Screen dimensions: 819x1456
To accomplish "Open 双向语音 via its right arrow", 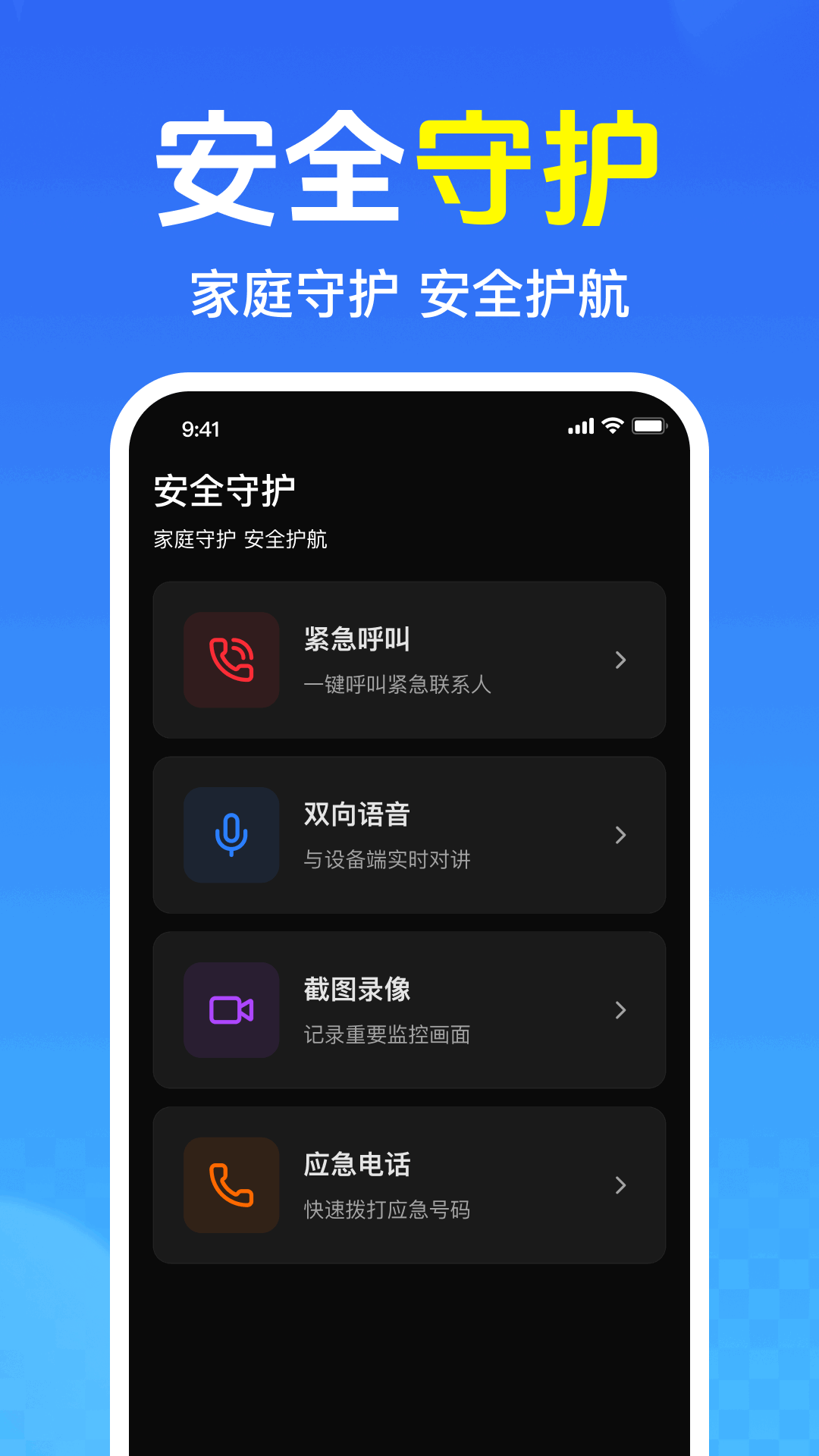I will point(621,835).
